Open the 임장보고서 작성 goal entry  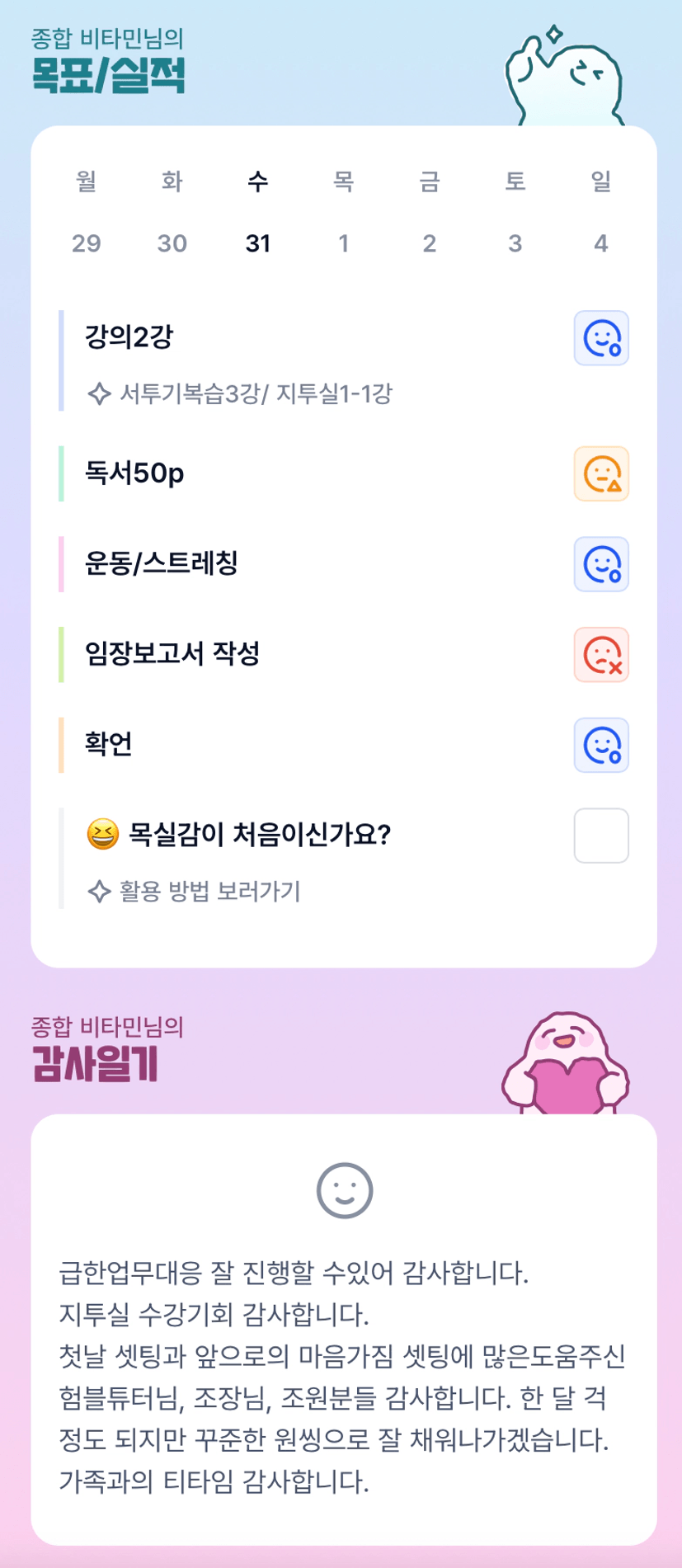point(172,654)
